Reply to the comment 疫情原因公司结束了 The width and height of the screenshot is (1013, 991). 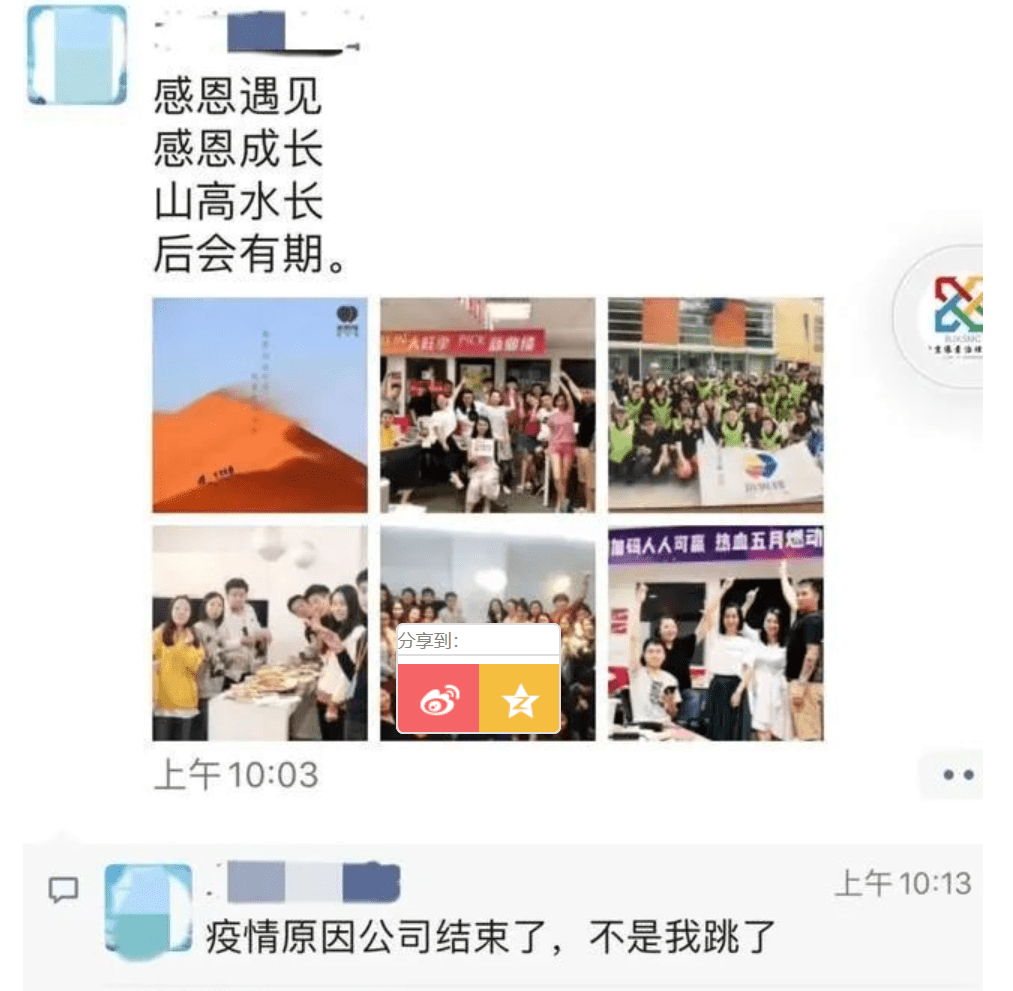[490, 938]
